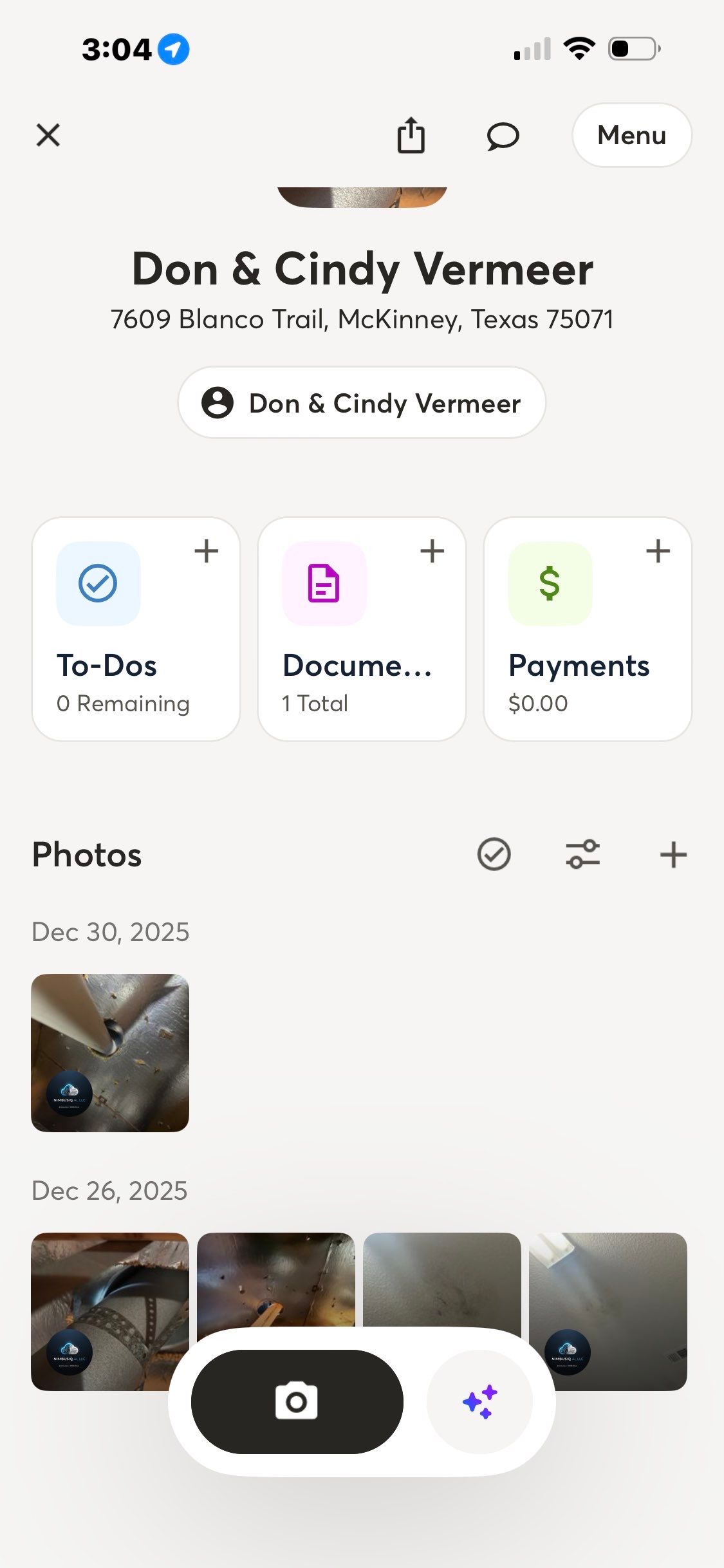The width and height of the screenshot is (724, 1568).
Task: Open photo filter options
Action: click(583, 855)
